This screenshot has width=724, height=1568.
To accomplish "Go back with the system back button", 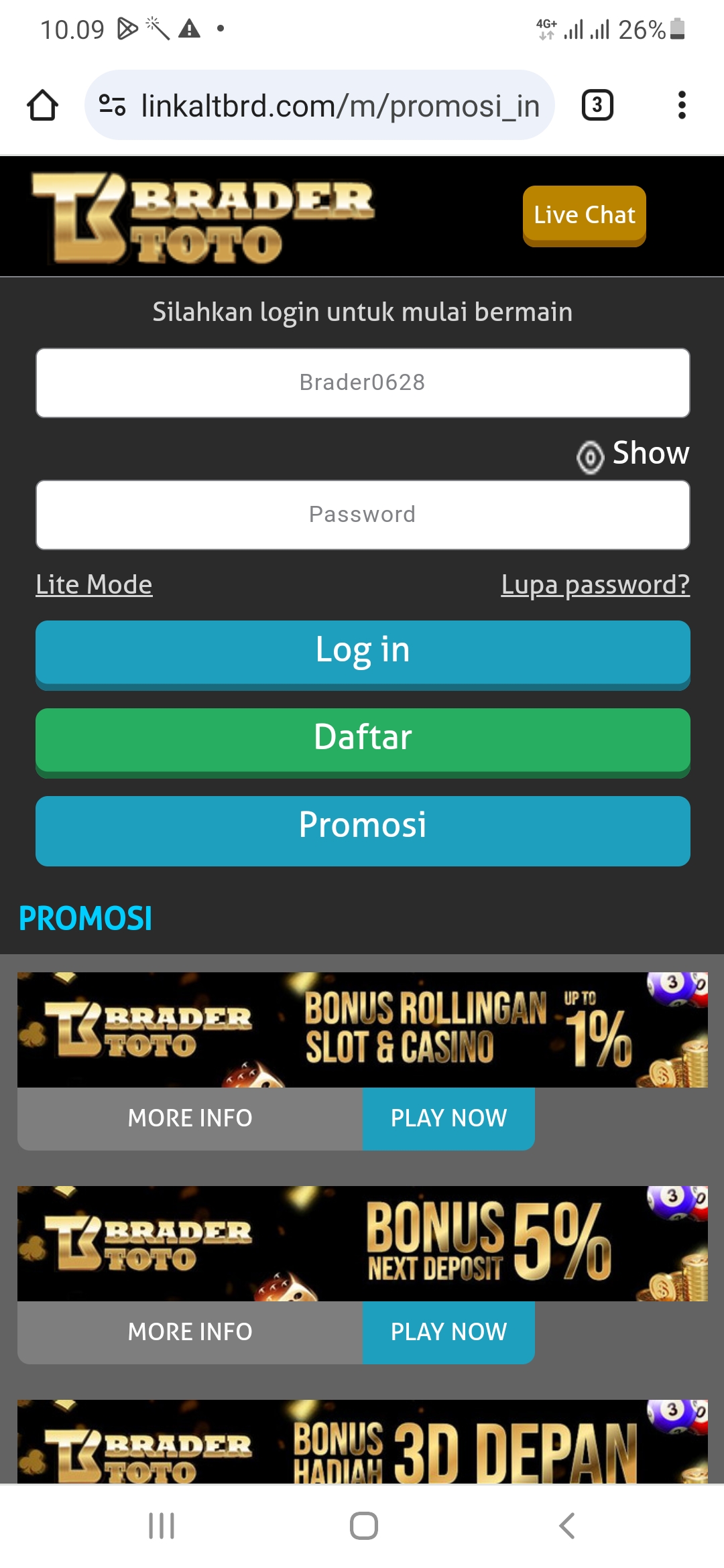I will tap(566, 1526).
